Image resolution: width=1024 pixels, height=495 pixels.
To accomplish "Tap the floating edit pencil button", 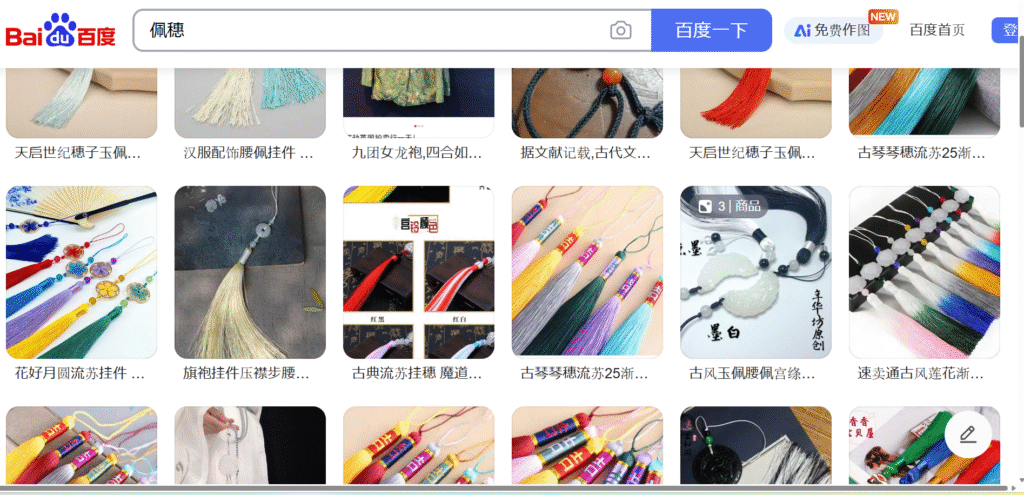I will 967,434.
